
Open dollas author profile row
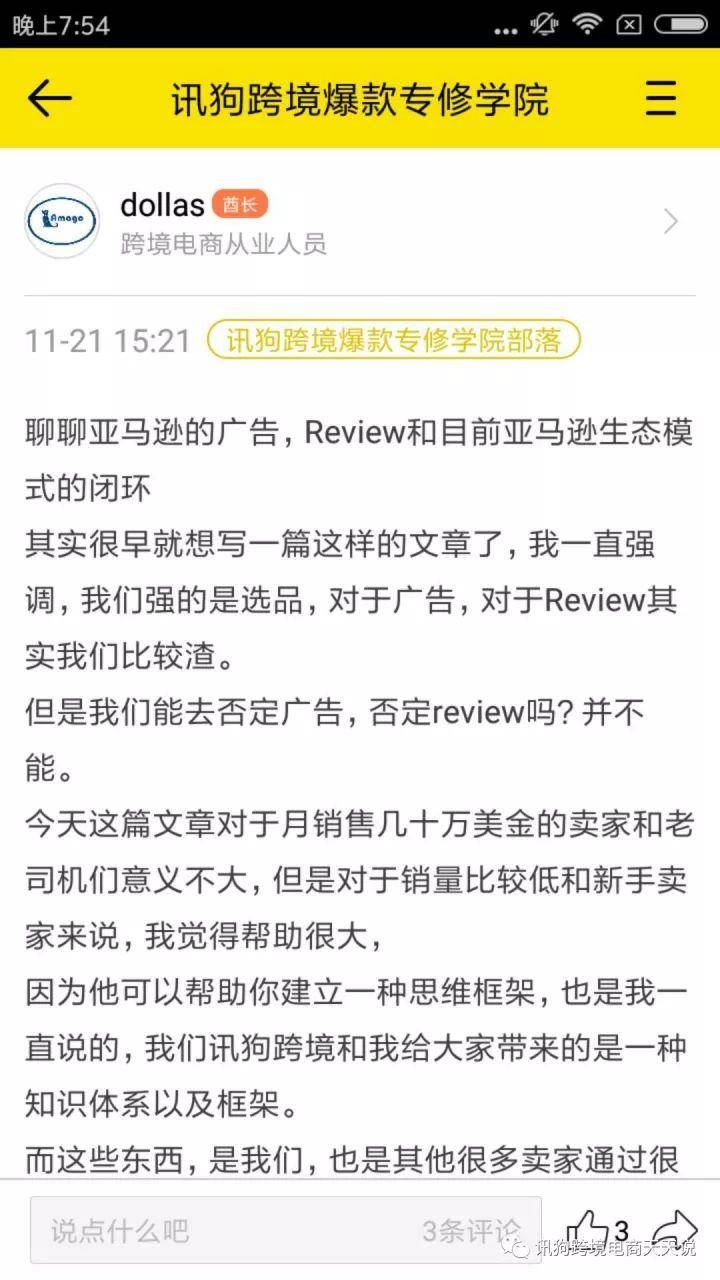360,221
